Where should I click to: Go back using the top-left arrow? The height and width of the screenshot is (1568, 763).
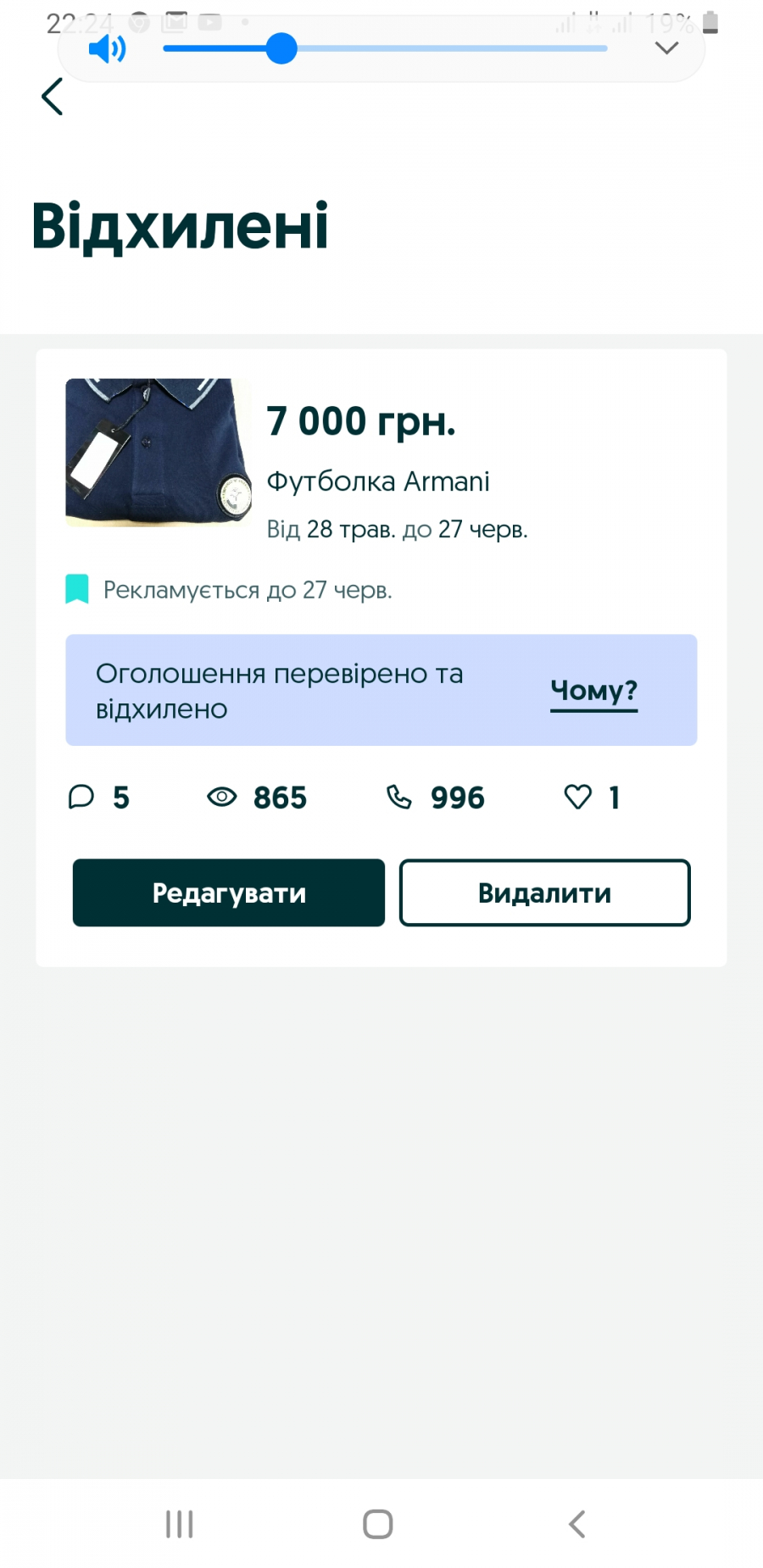pyautogui.click(x=53, y=97)
